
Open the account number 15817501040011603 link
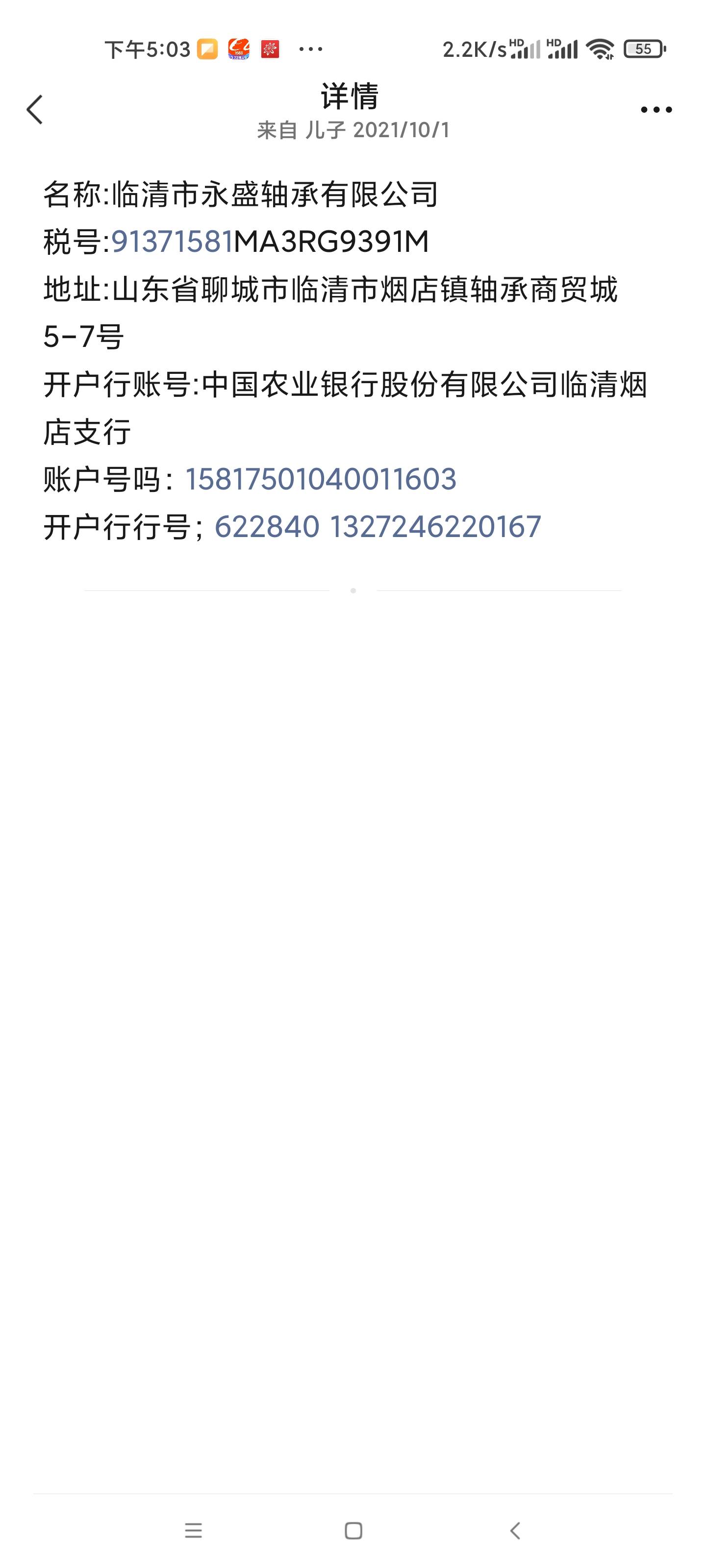pyautogui.click(x=321, y=479)
